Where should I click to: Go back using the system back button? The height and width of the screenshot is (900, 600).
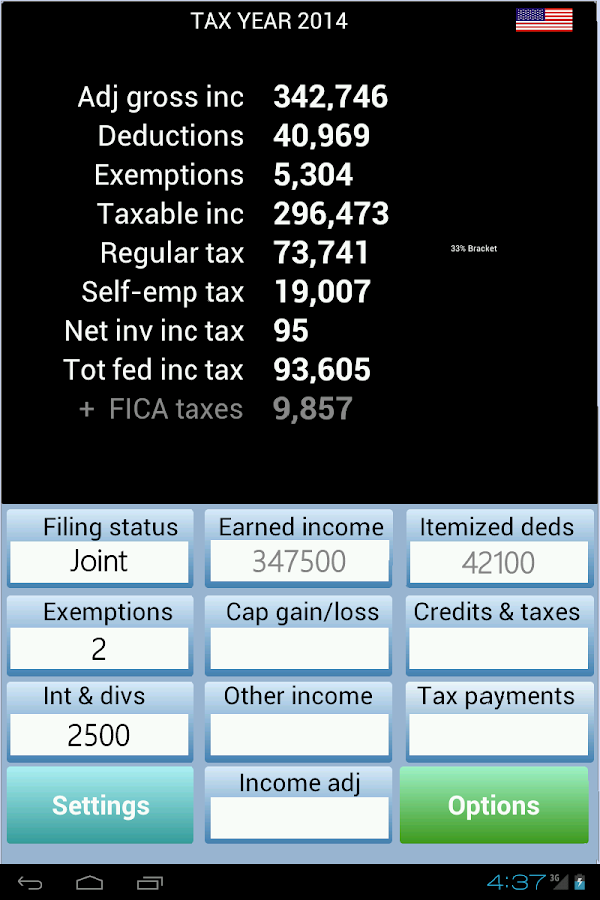pos(31,882)
